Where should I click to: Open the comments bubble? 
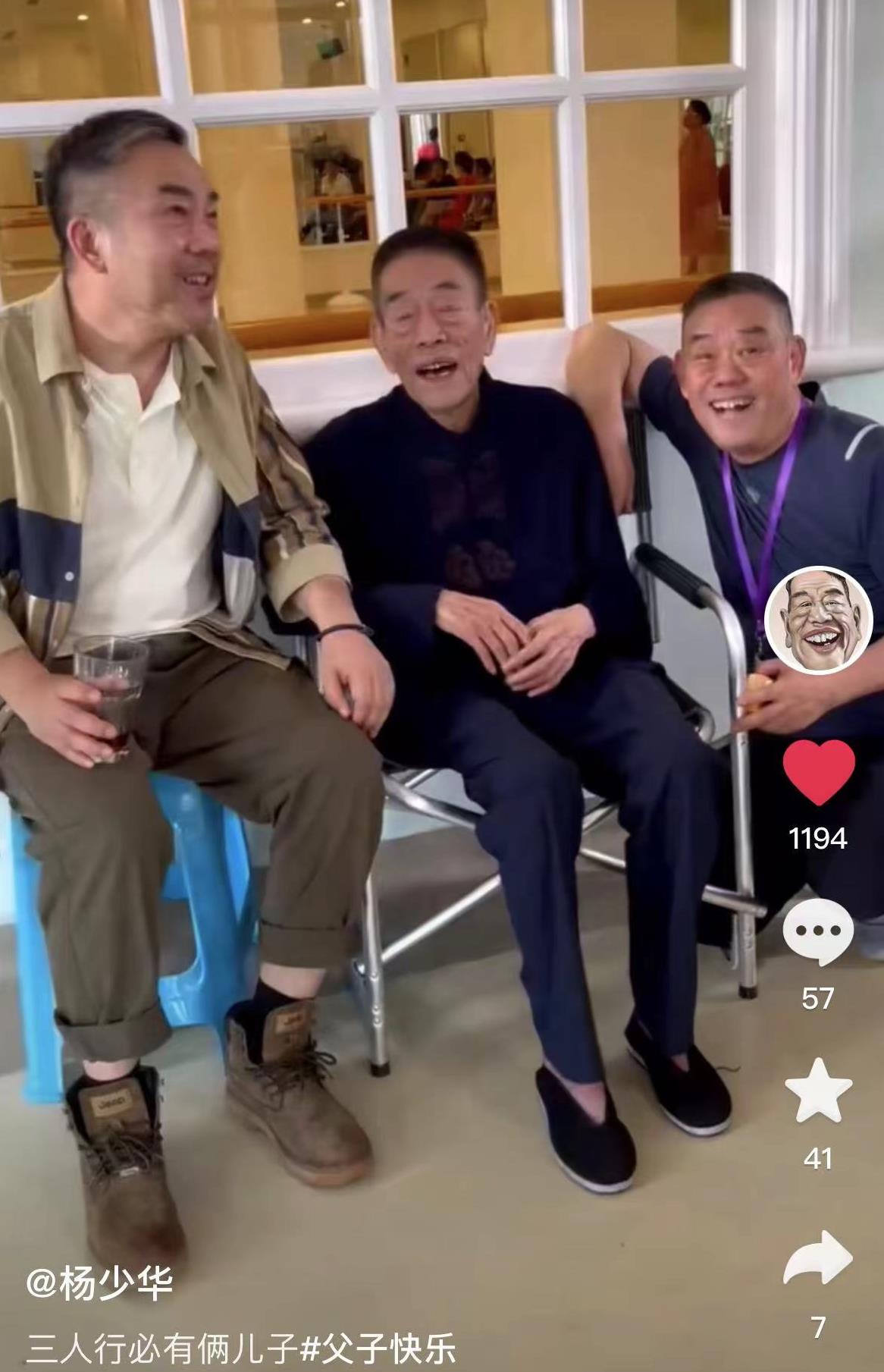pyautogui.click(x=817, y=932)
